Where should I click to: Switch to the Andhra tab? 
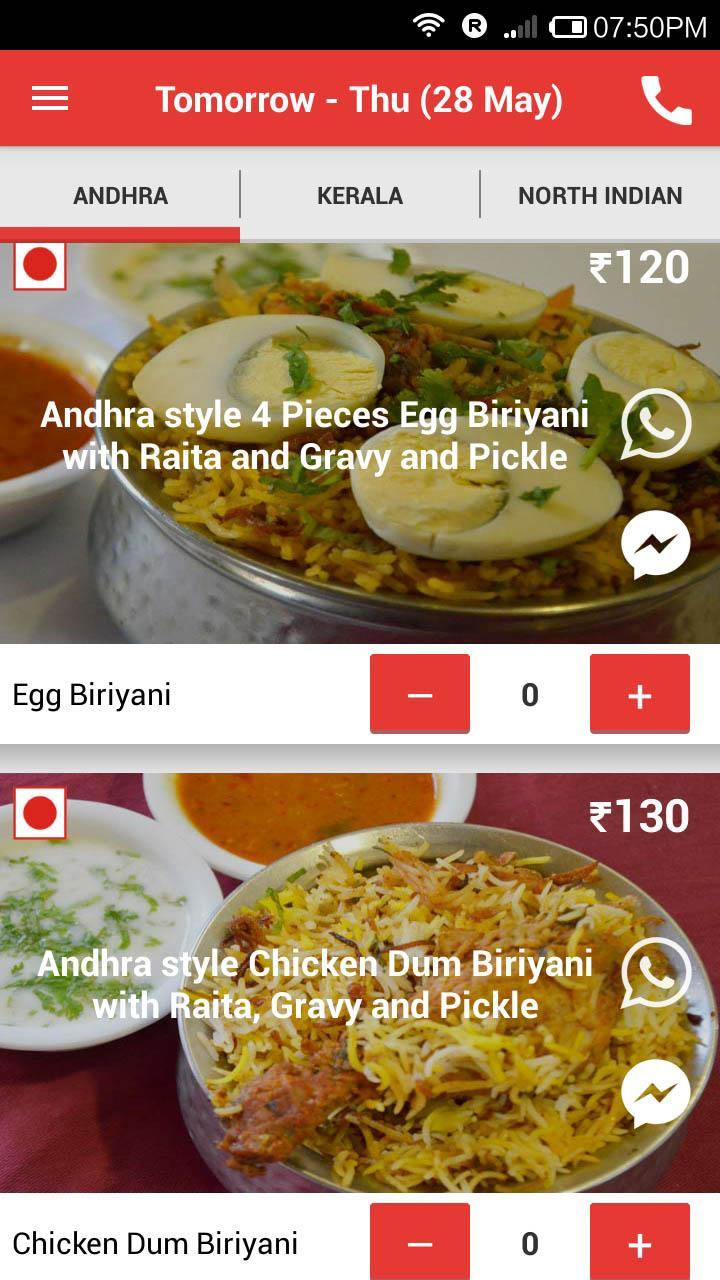[120, 196]
